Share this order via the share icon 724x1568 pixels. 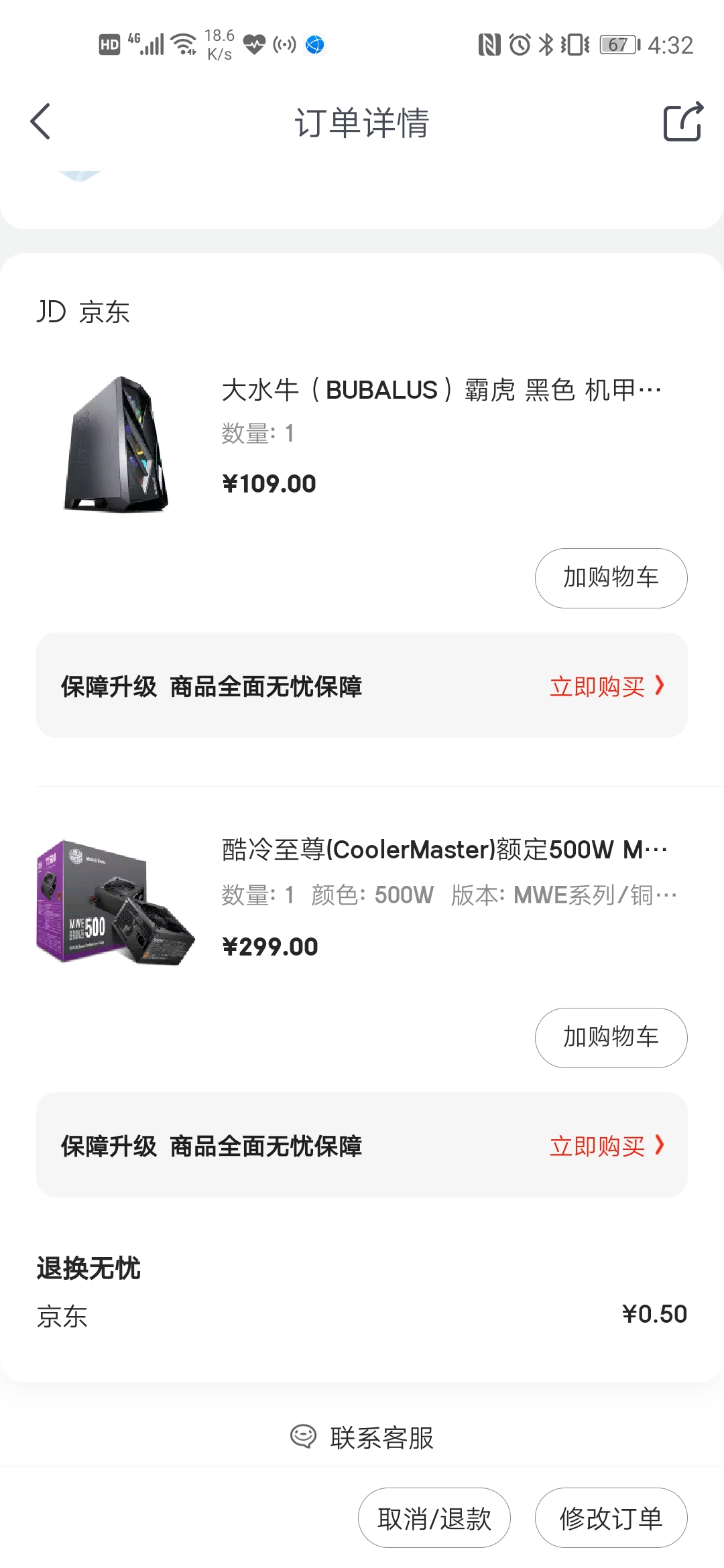[x=683, y=121]
